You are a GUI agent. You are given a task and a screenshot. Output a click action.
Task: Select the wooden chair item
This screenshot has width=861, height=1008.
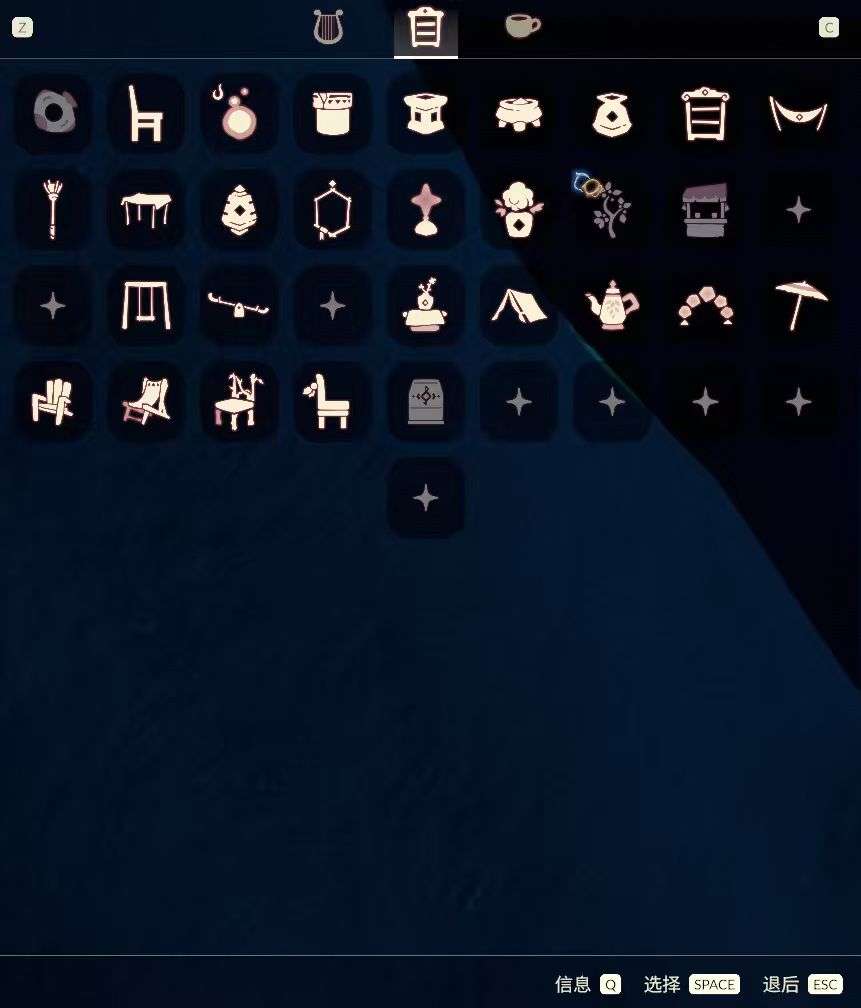click(146, 113)
